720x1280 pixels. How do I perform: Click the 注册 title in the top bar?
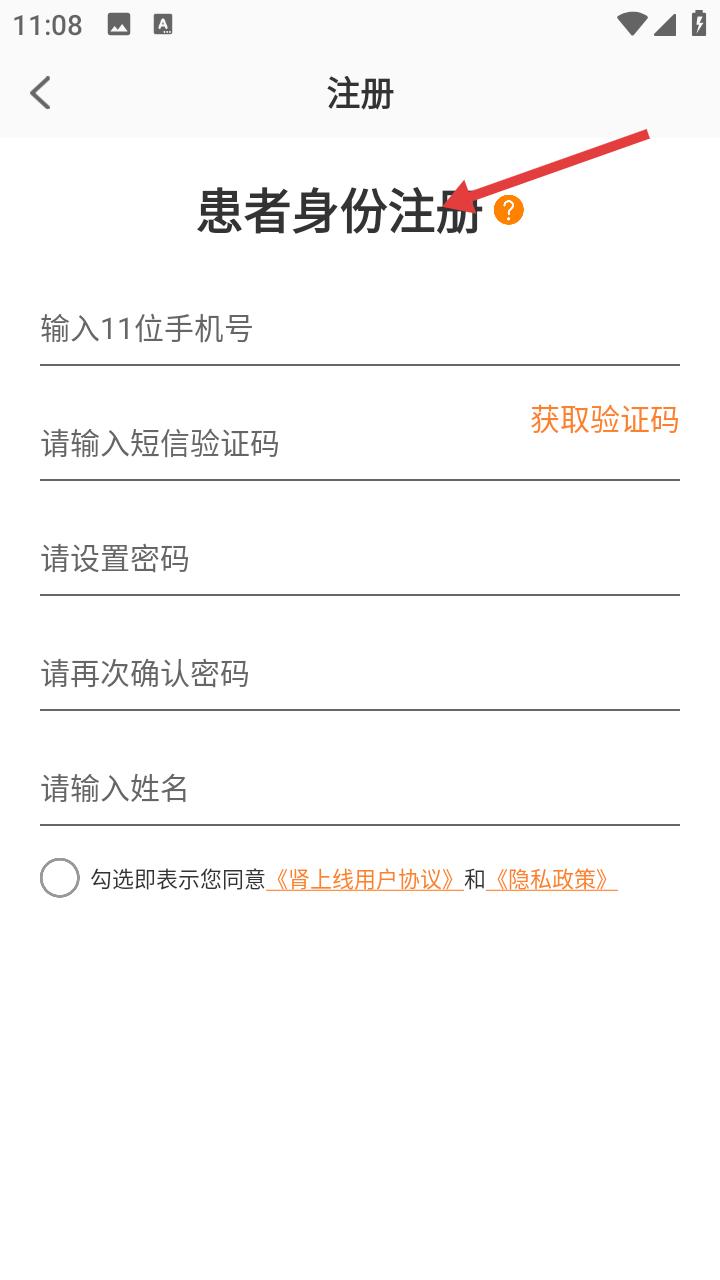[360, 94]
